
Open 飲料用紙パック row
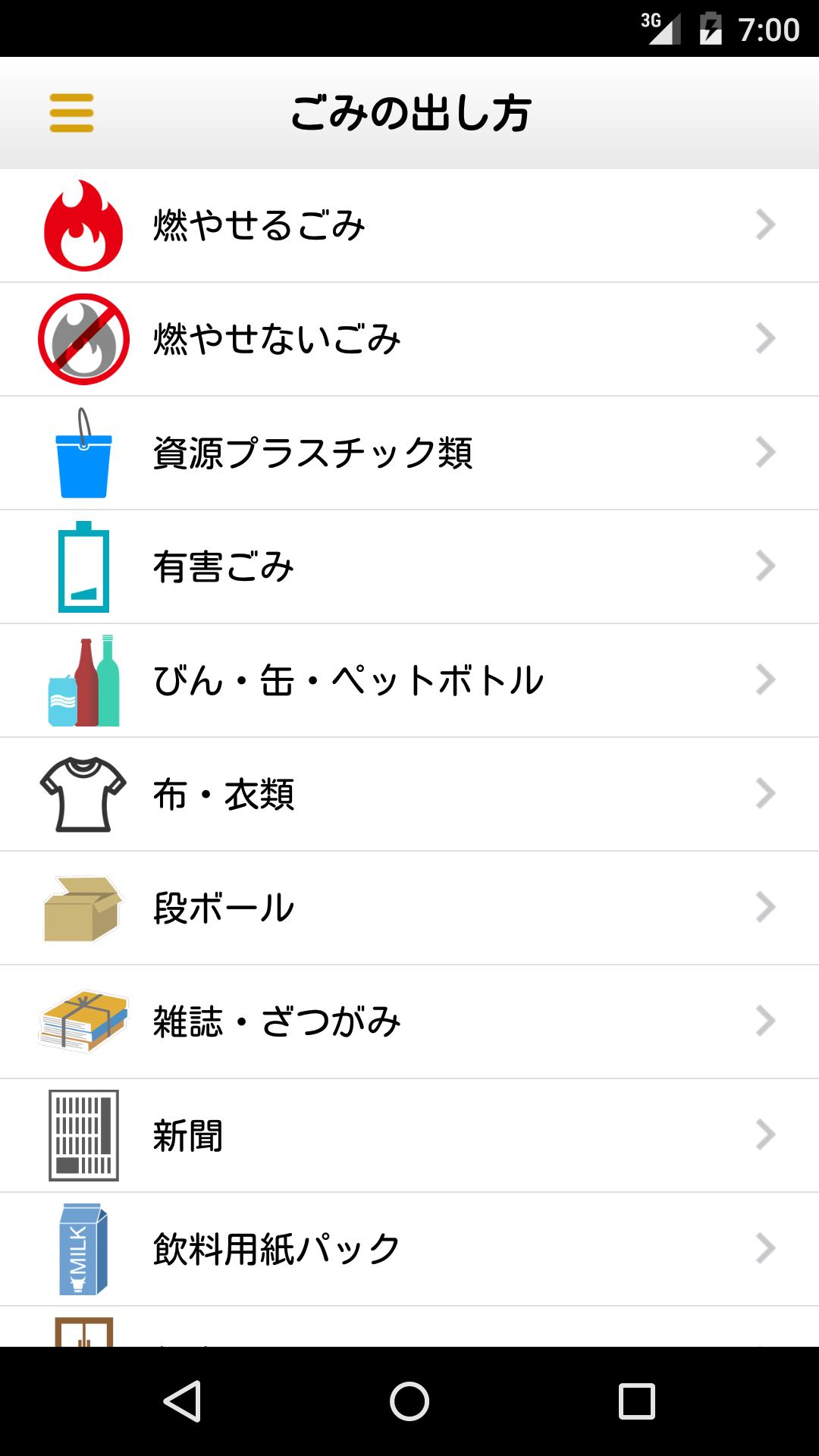(409, 1249)
